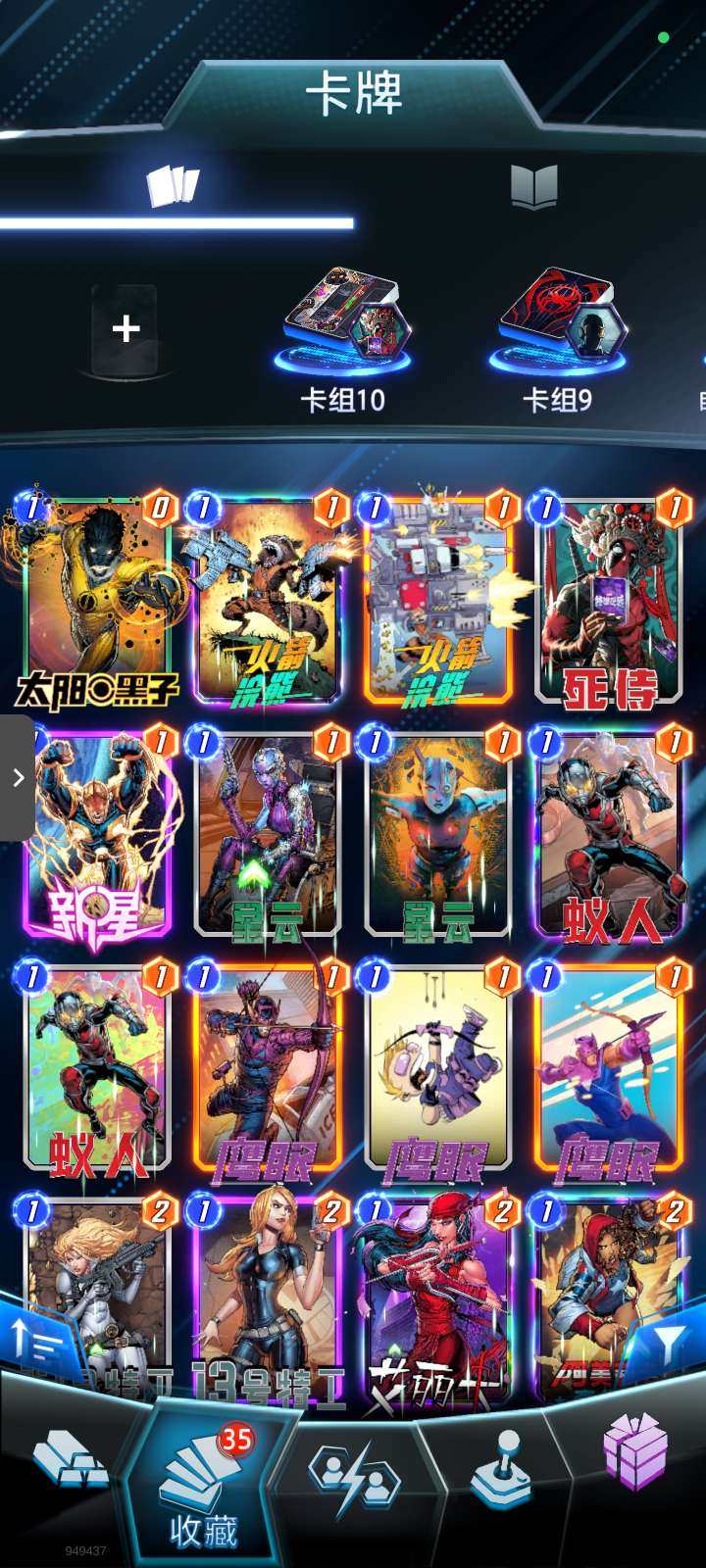The height and width of the screenshot is (1568, 706).
Task: Create a new deck with the plus button
Action: click(x=126, y=329)
